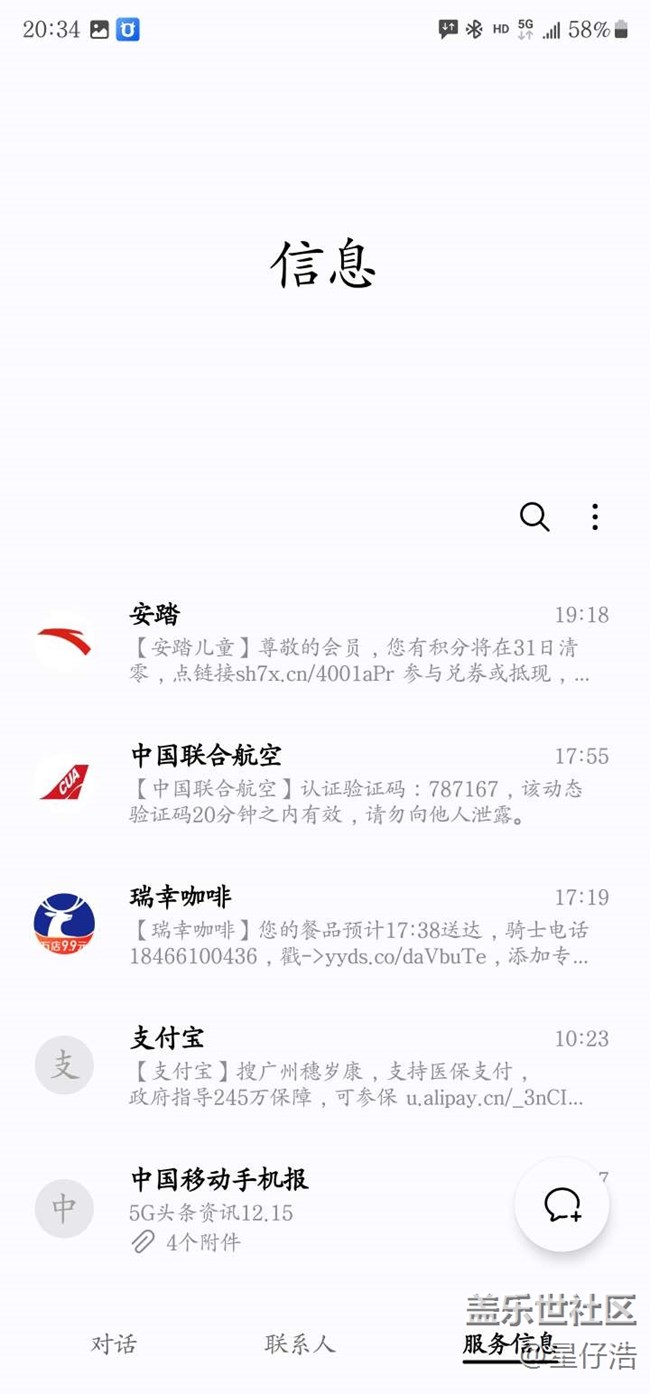Open the message search icon
This screenshot has width=650, height=1394.
pos(534,517)
